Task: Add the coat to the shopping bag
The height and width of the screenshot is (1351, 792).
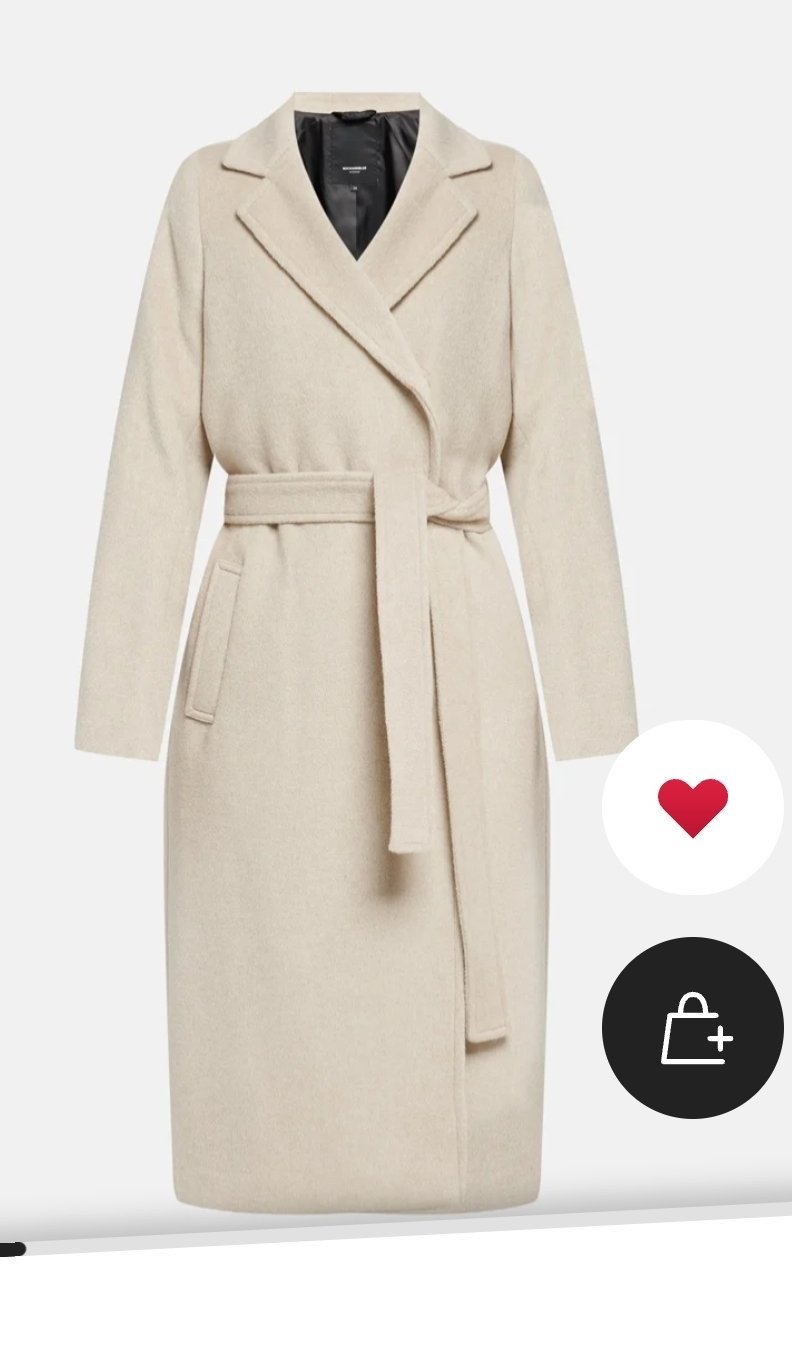Action: tap(692, 1027)
